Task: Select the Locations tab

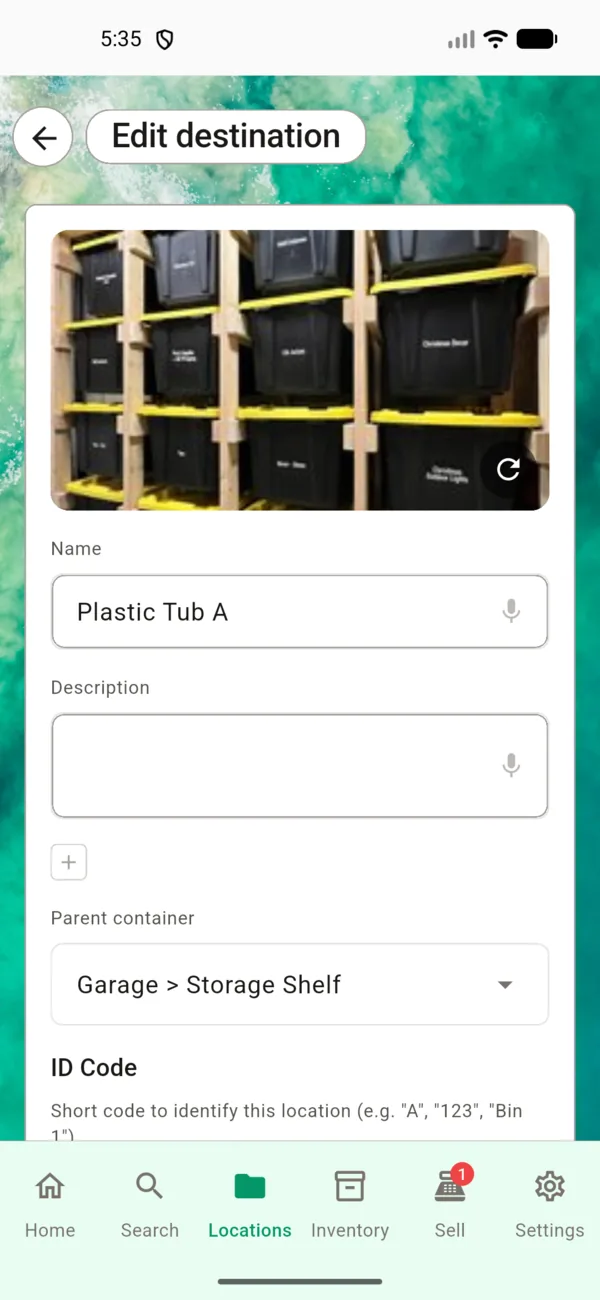Action: pos(250,1204)
